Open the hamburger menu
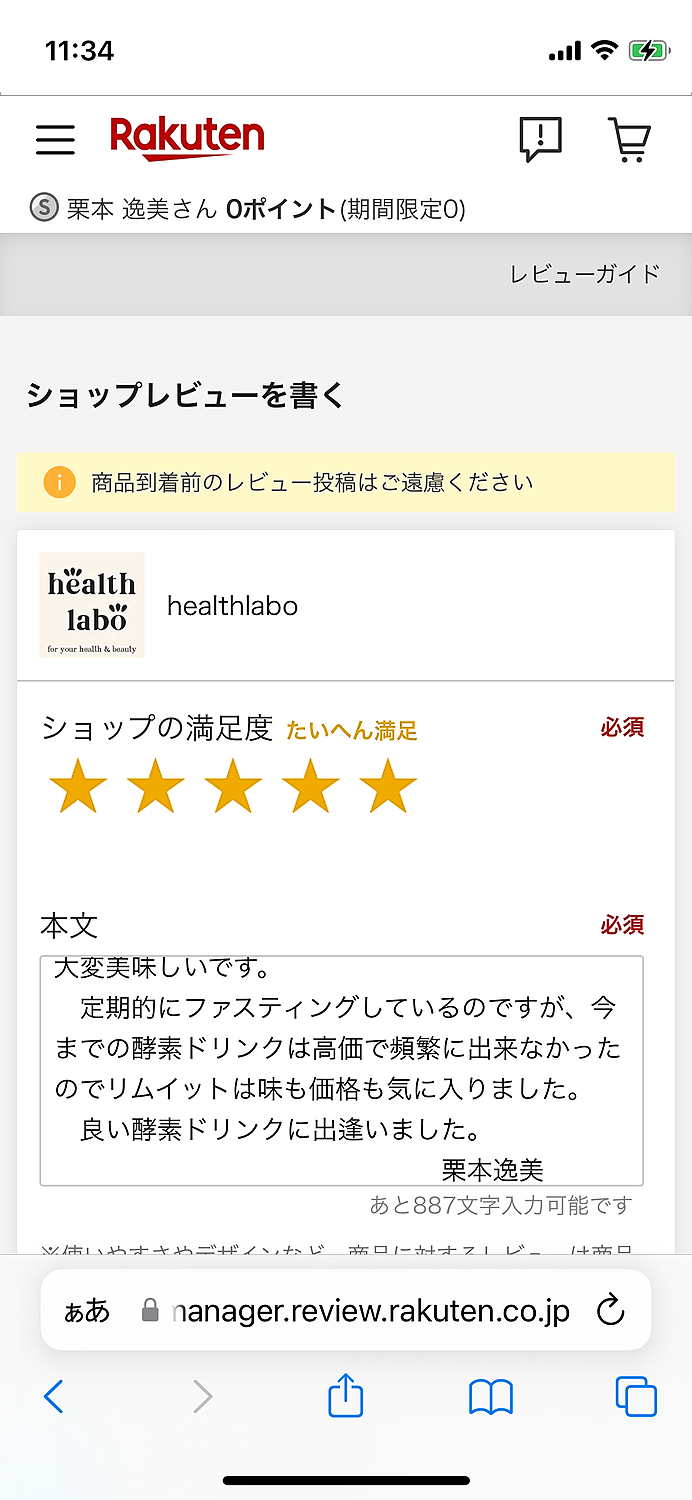692x1500 pixels. [55, 140]
